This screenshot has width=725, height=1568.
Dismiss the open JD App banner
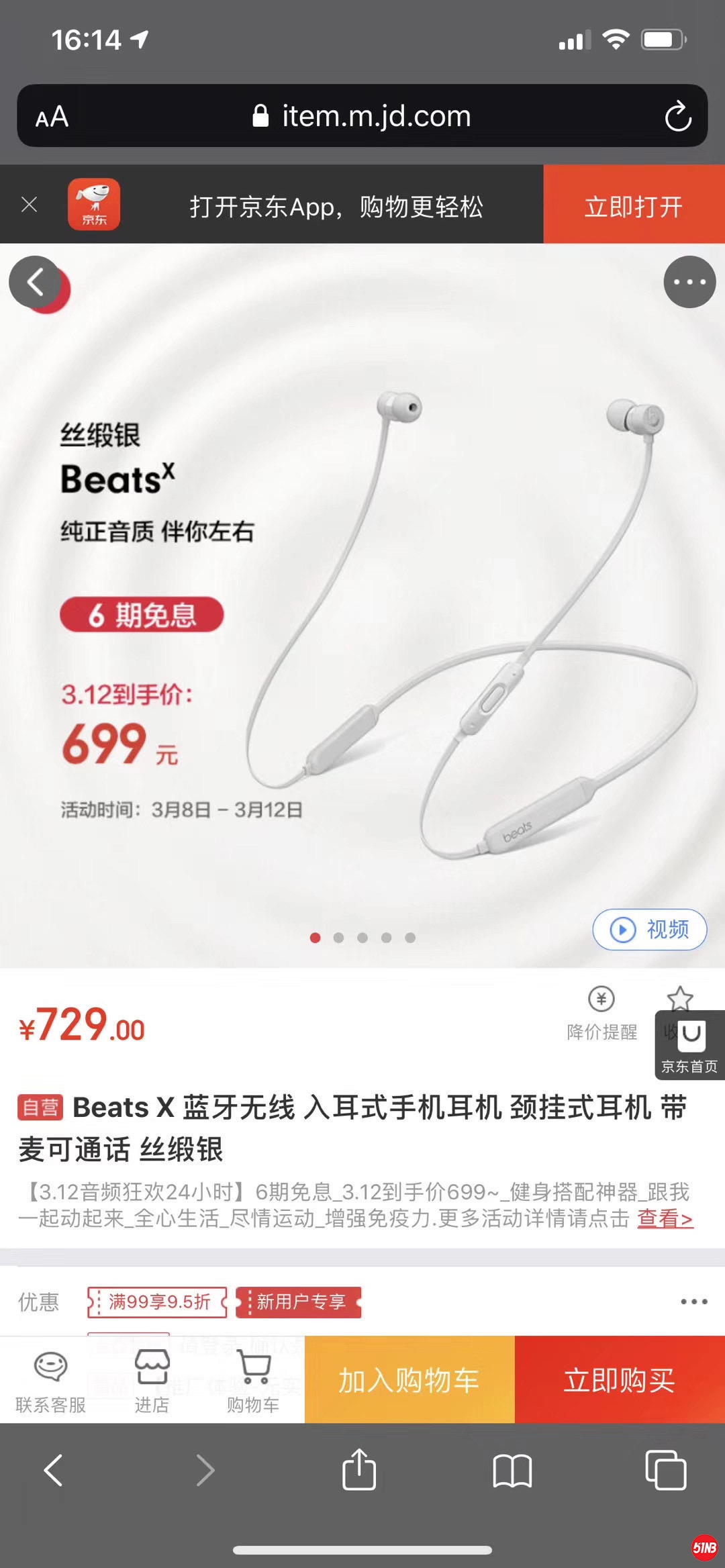point(29,205)
